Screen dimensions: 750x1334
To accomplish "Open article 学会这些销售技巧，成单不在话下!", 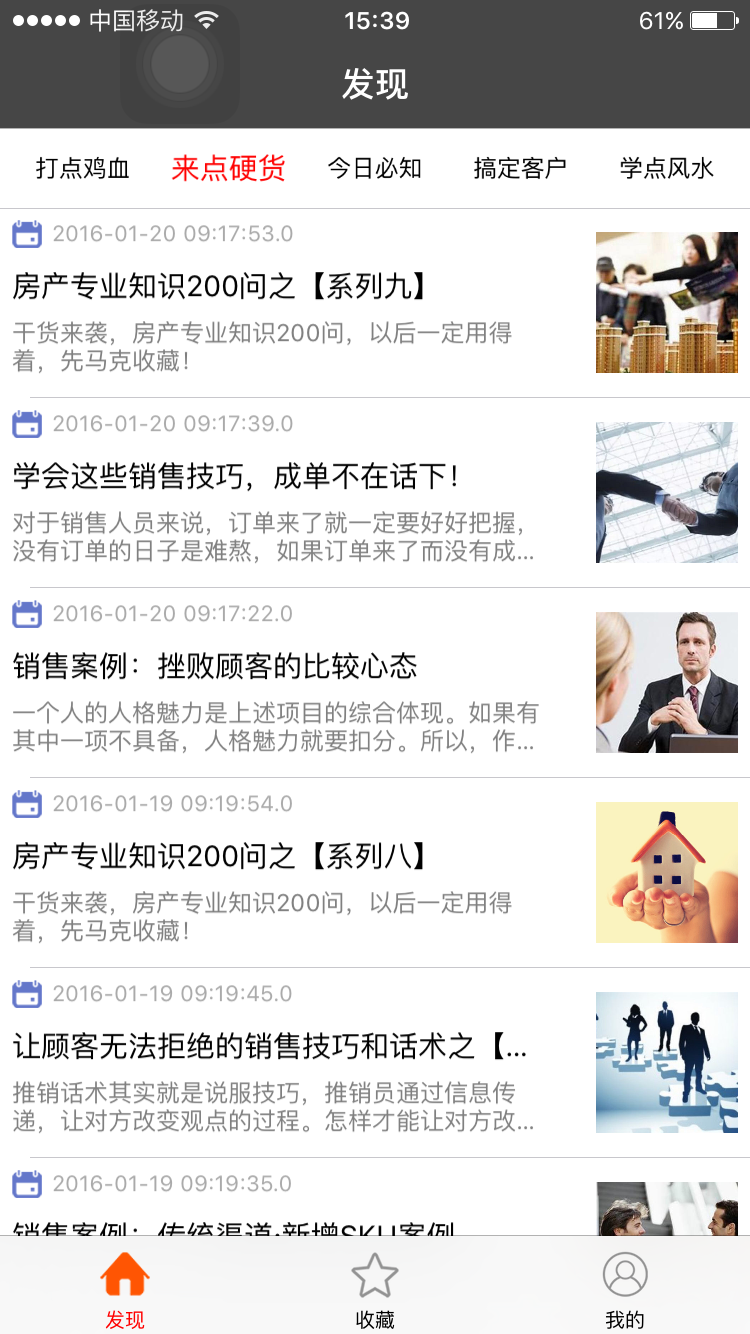I will click(375, 493).
